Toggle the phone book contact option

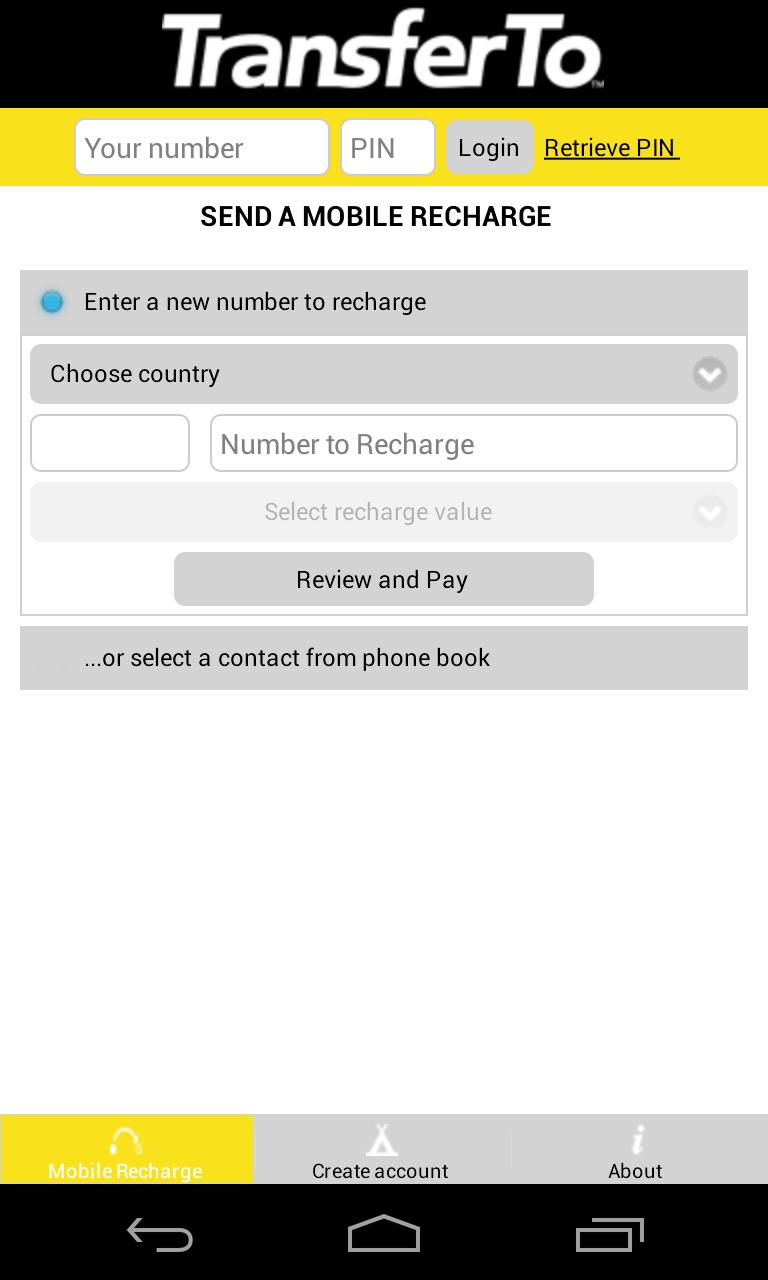pyautogui.click(x=51, y=658)
